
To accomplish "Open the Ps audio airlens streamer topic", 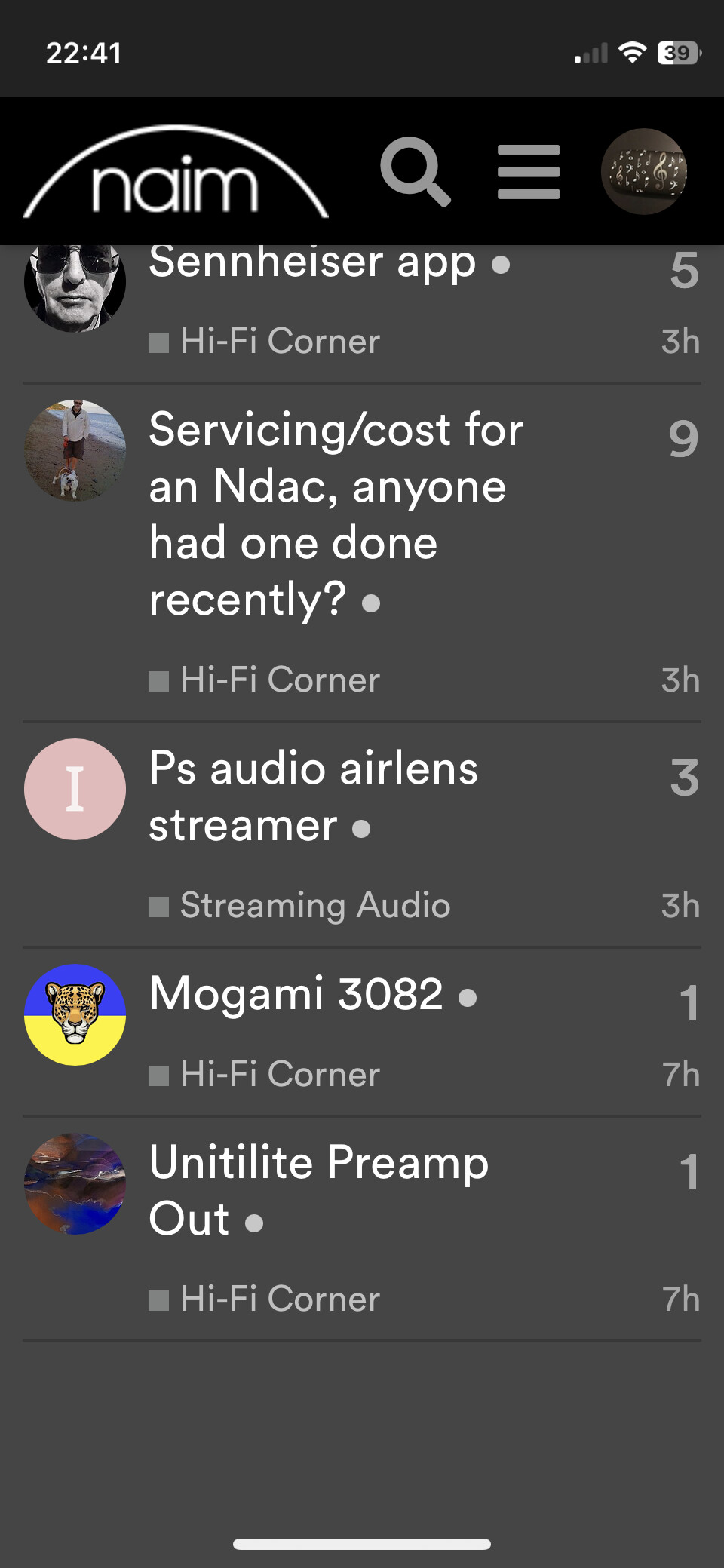I will pos(313,796).
